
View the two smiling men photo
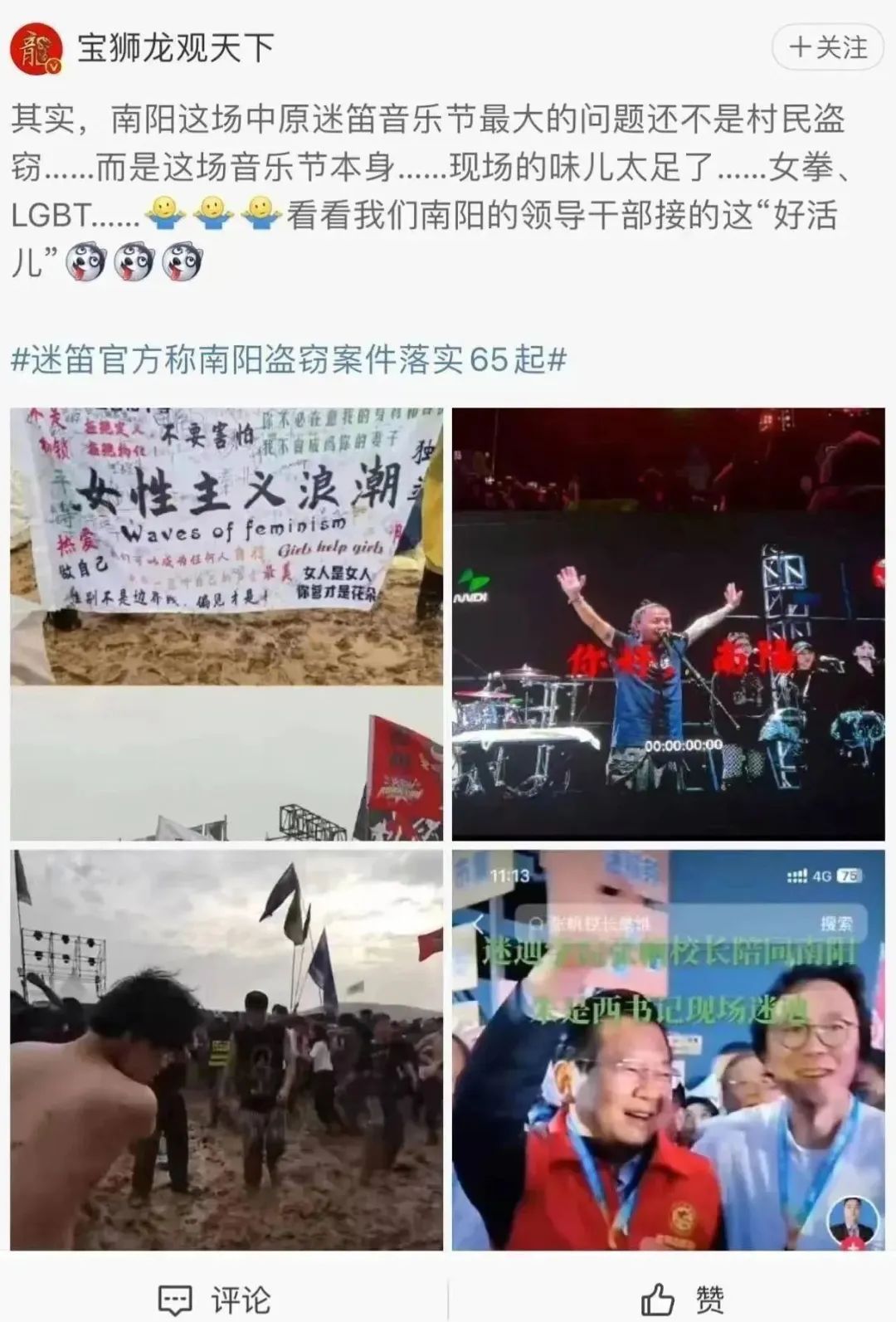(668, 1049)
